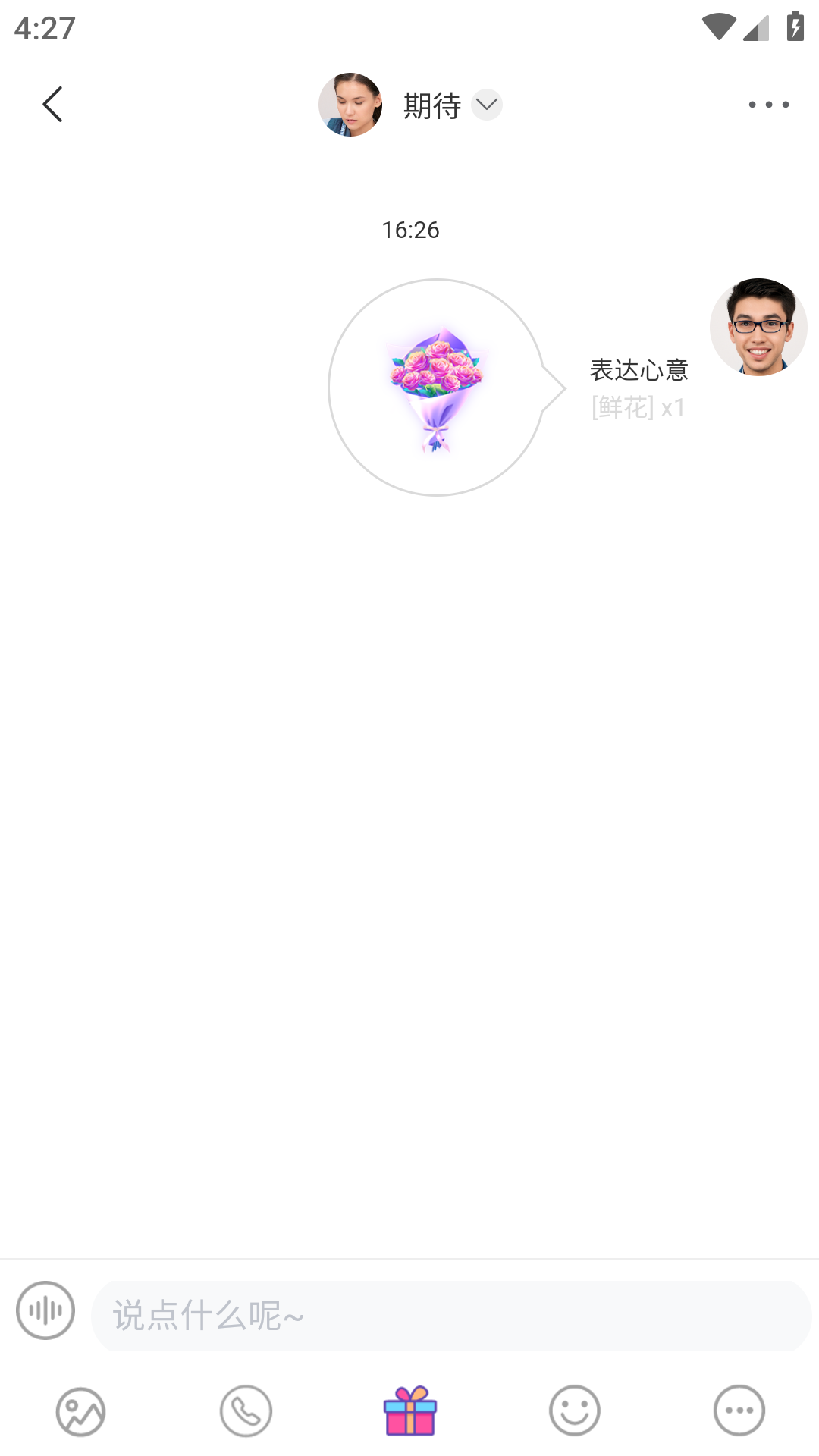
Task: Open the gift panel
Action: coord(409,1410)
